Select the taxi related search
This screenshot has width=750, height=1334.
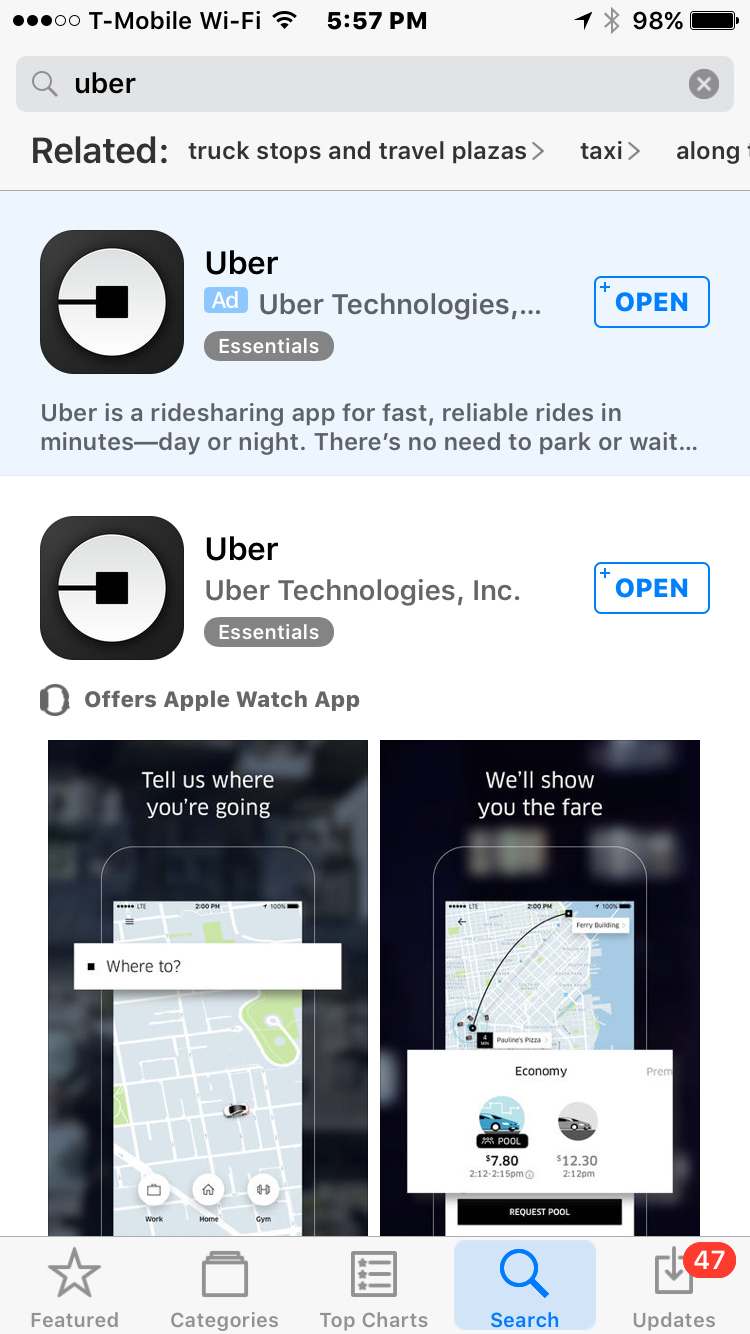(609, 151)
